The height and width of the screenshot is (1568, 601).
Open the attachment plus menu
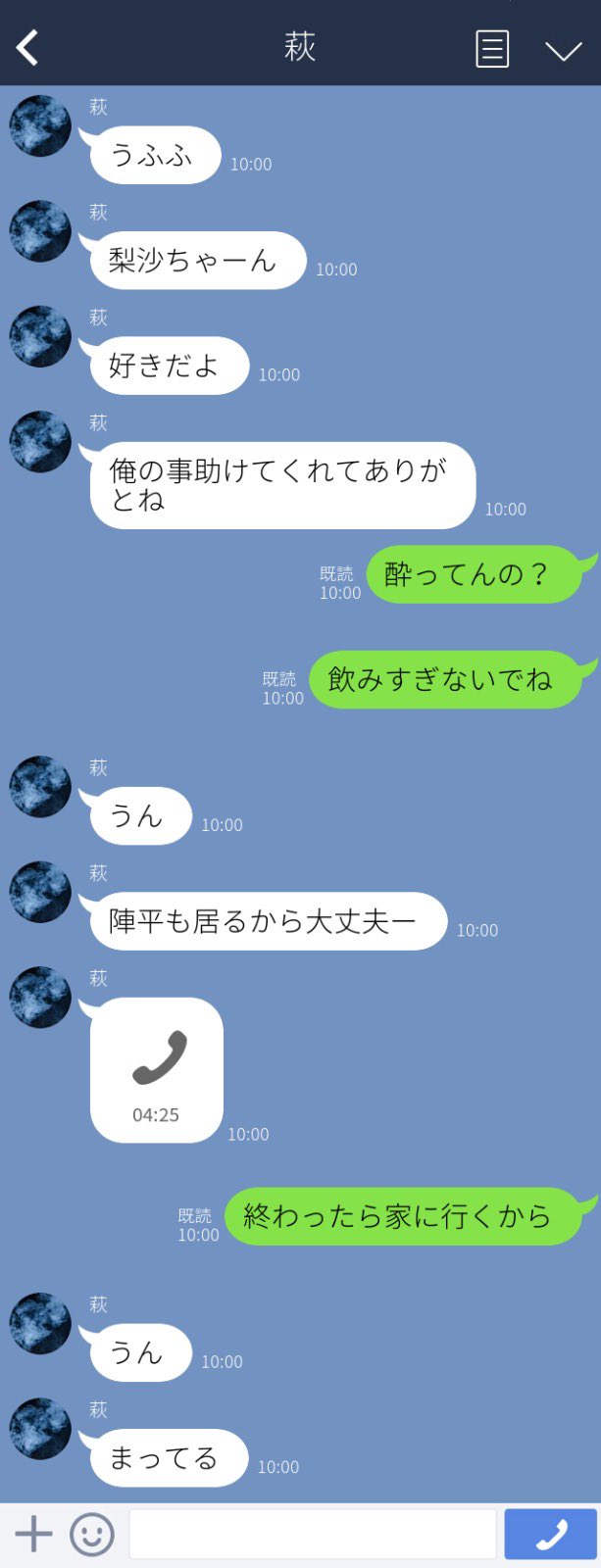coord(33,1533)
